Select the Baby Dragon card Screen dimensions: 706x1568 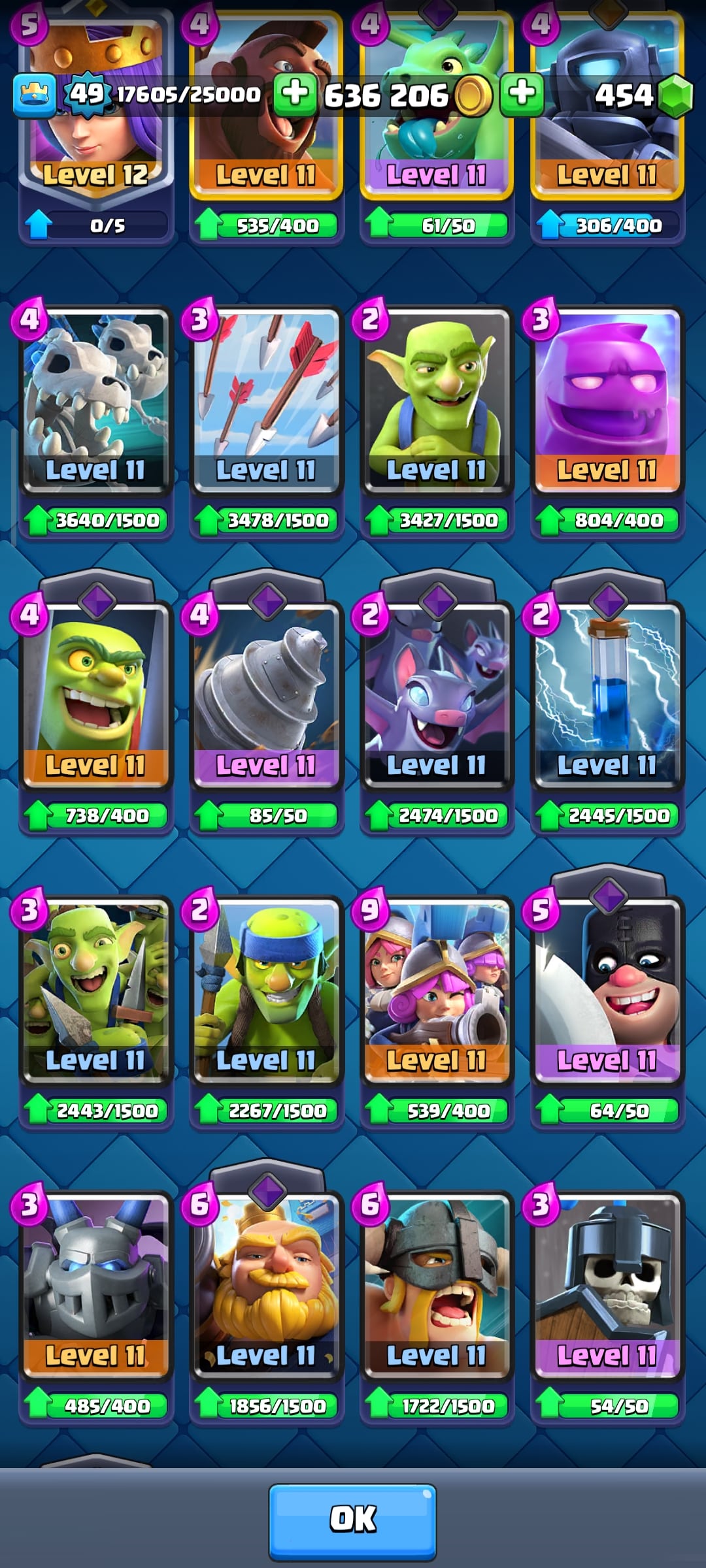[x=436, y=150]
